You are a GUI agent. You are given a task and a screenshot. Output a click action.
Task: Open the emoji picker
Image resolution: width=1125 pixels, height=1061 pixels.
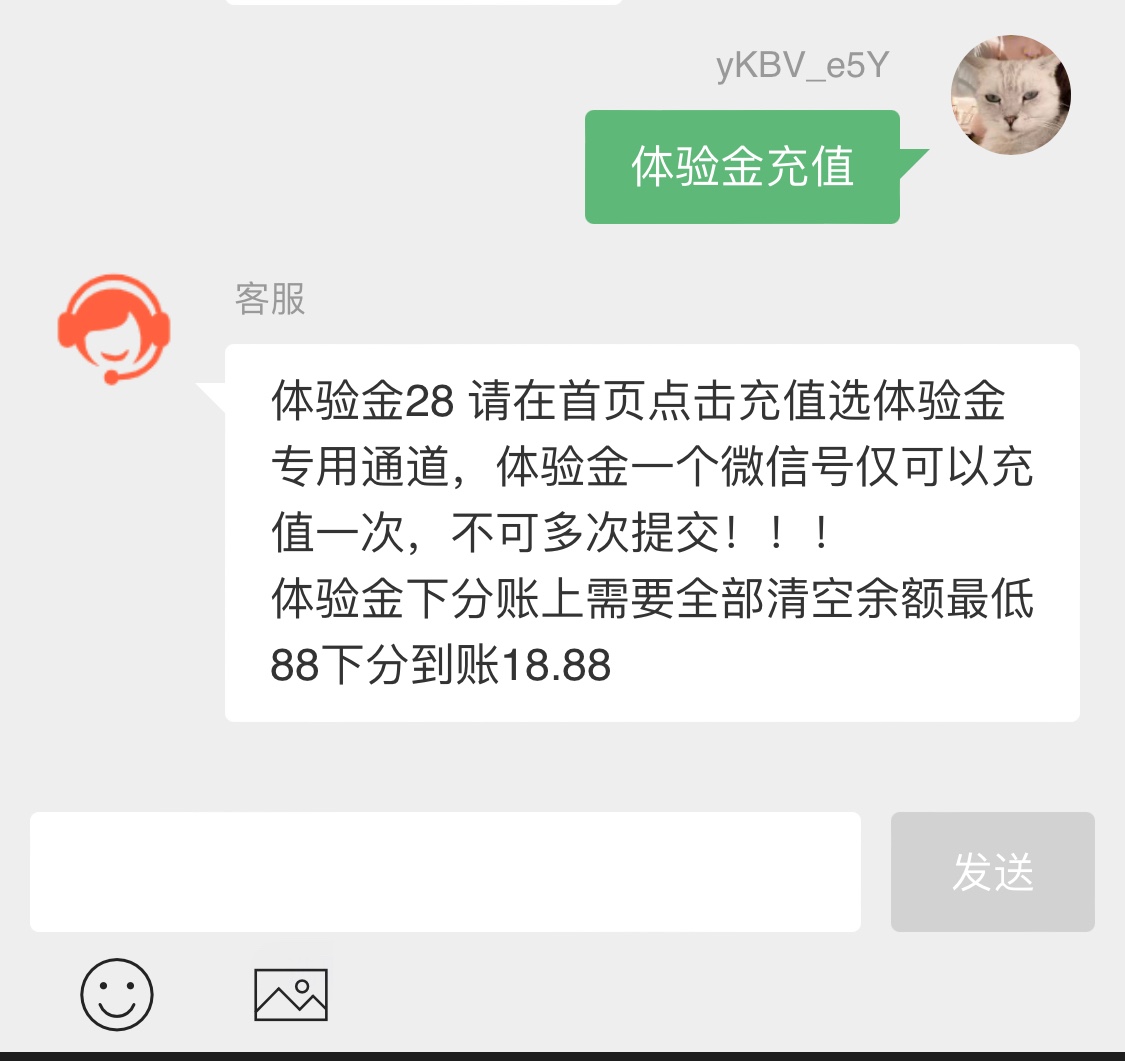[117, 994]
